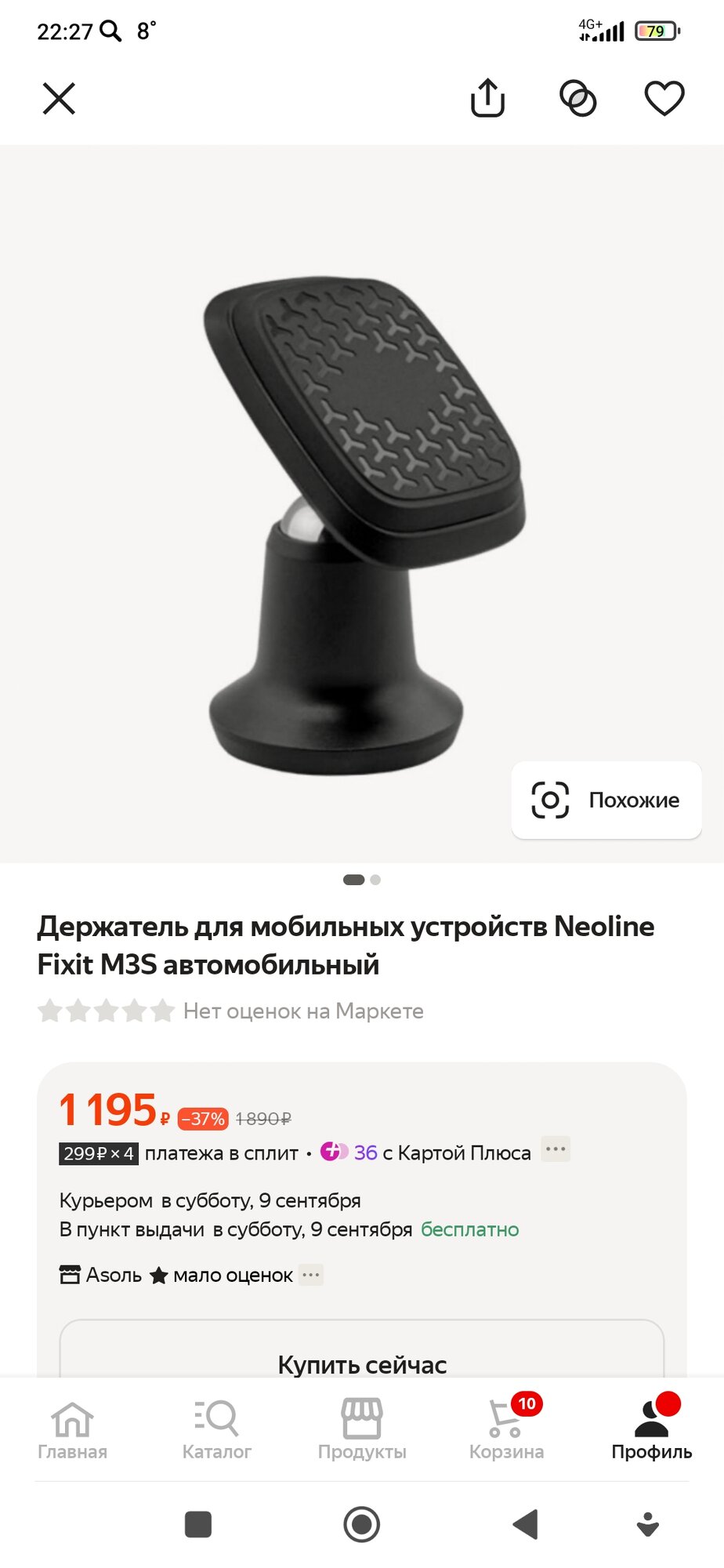724x1568 pixels.
Task: Close the product page
Action: click(59, 99)
